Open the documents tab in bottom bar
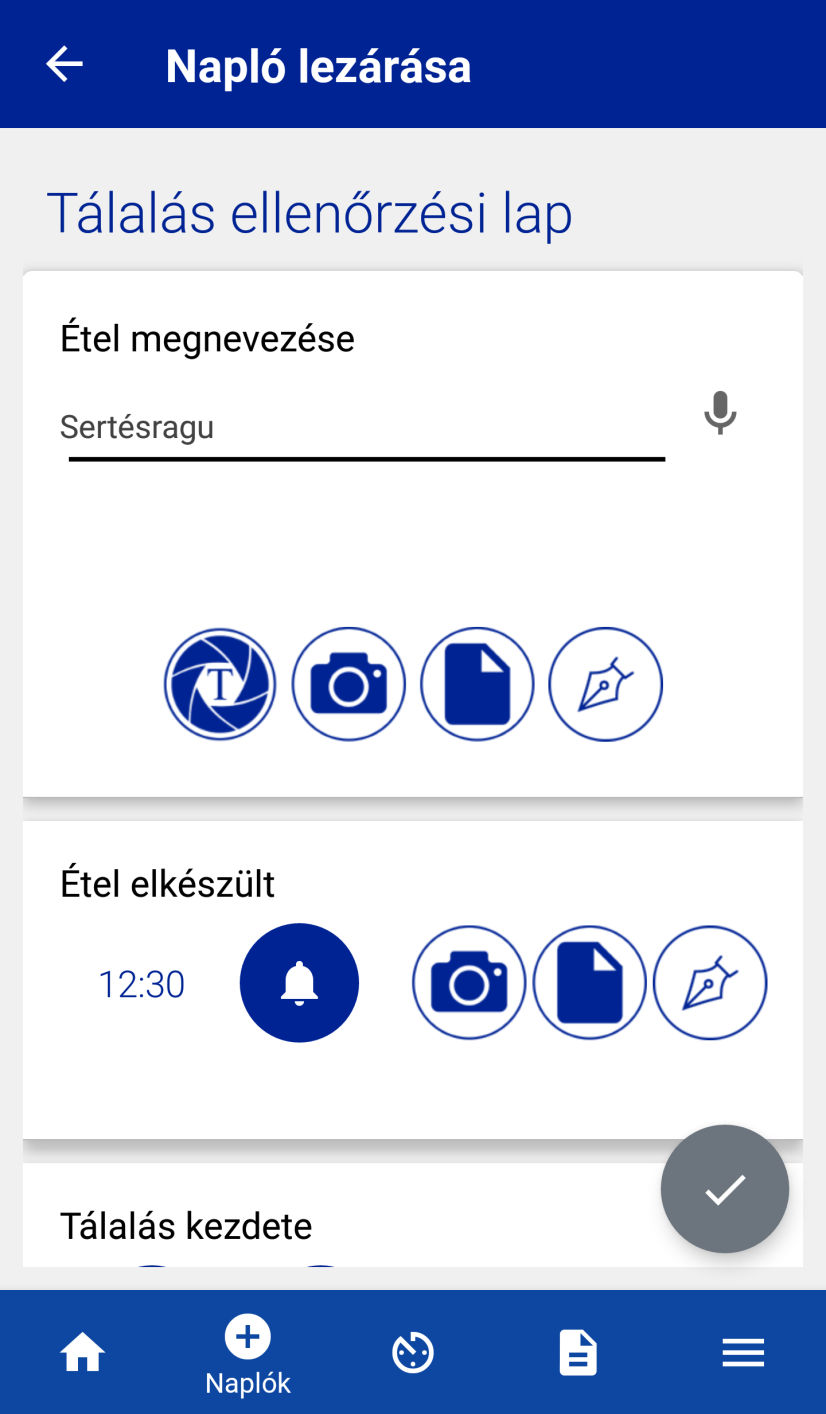The height and width of the screenshot is (1414, 826). coord(578,1353)
